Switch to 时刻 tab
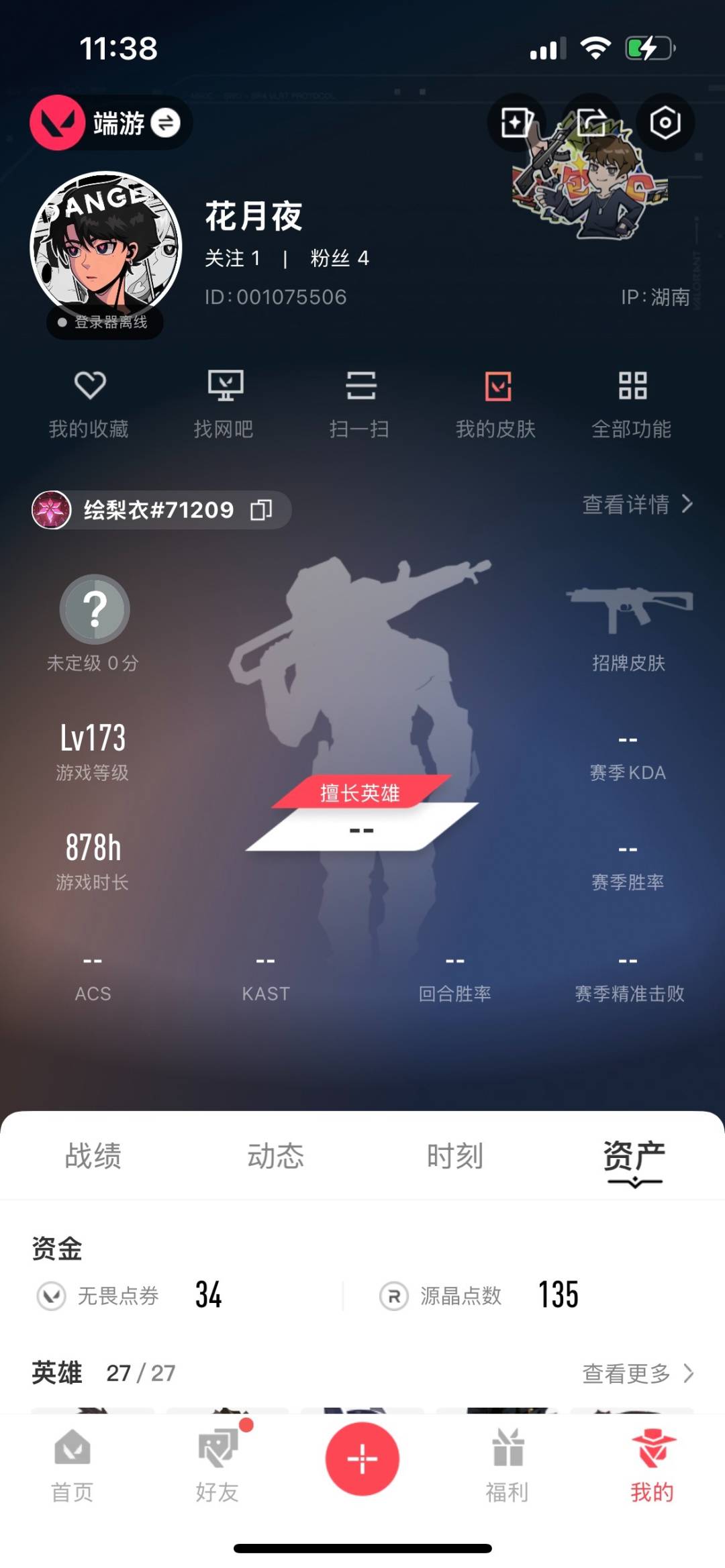 click(x=455, y=1155)
